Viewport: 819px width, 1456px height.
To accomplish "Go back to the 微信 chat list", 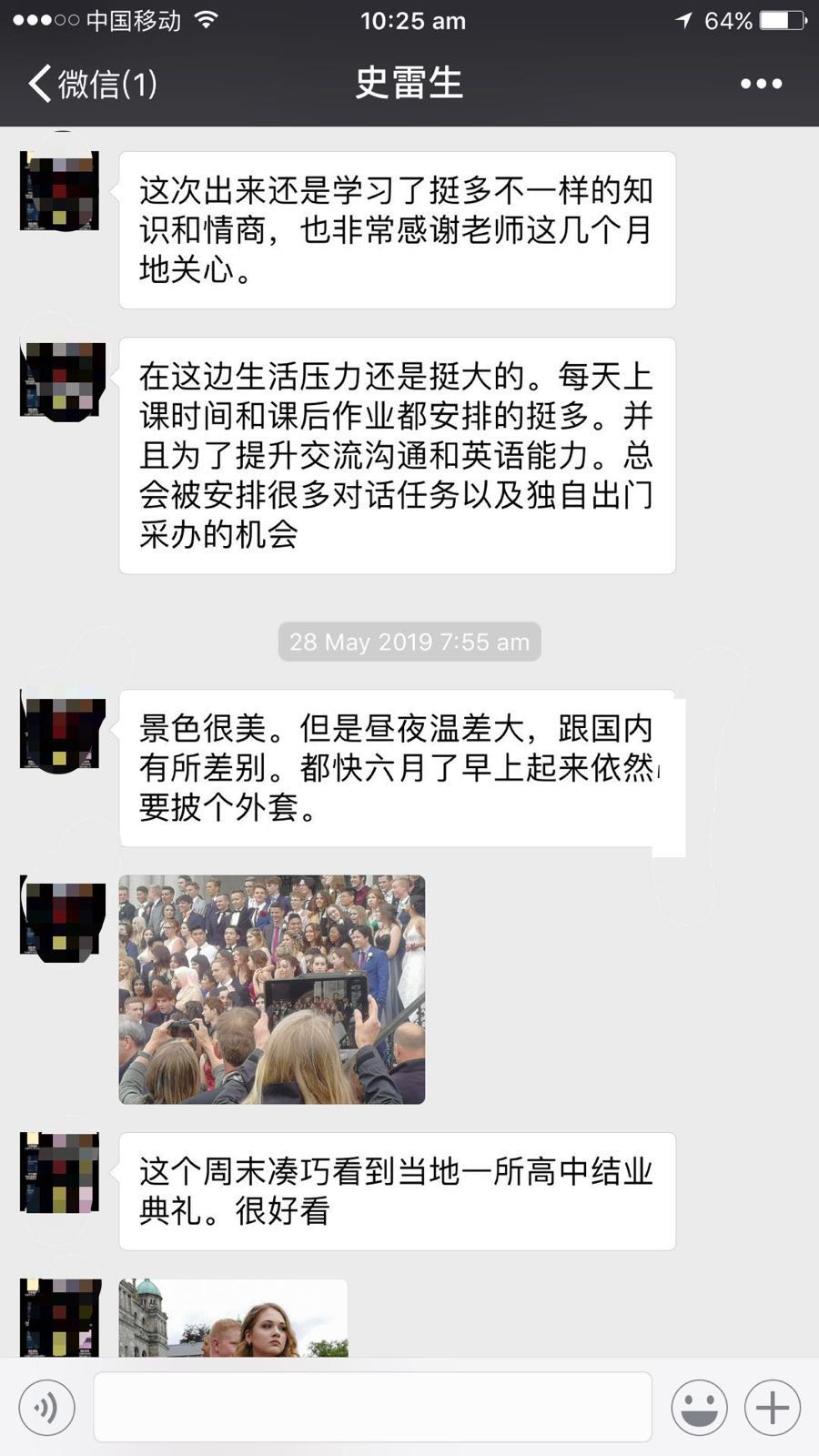I will 91,84.
